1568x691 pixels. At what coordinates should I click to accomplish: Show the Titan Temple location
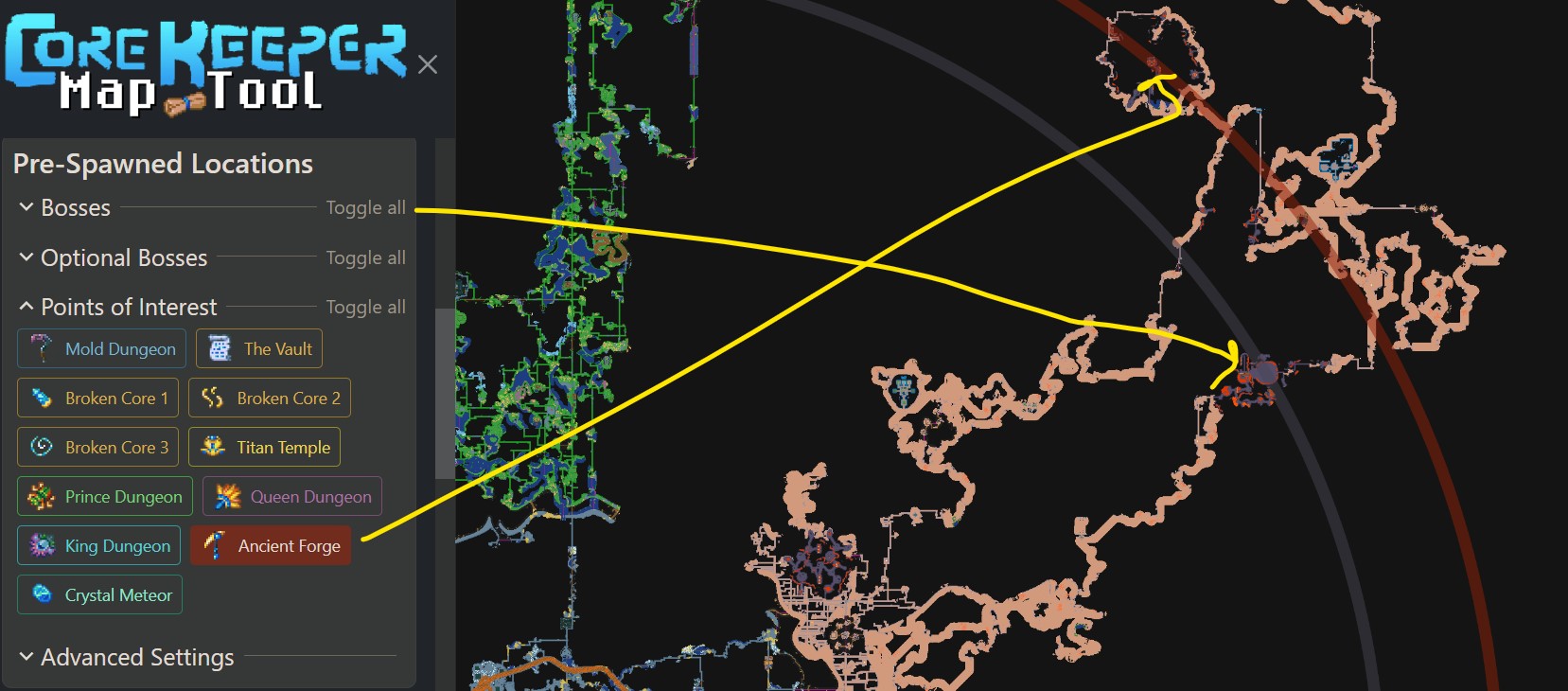click(x=265, y=447)
